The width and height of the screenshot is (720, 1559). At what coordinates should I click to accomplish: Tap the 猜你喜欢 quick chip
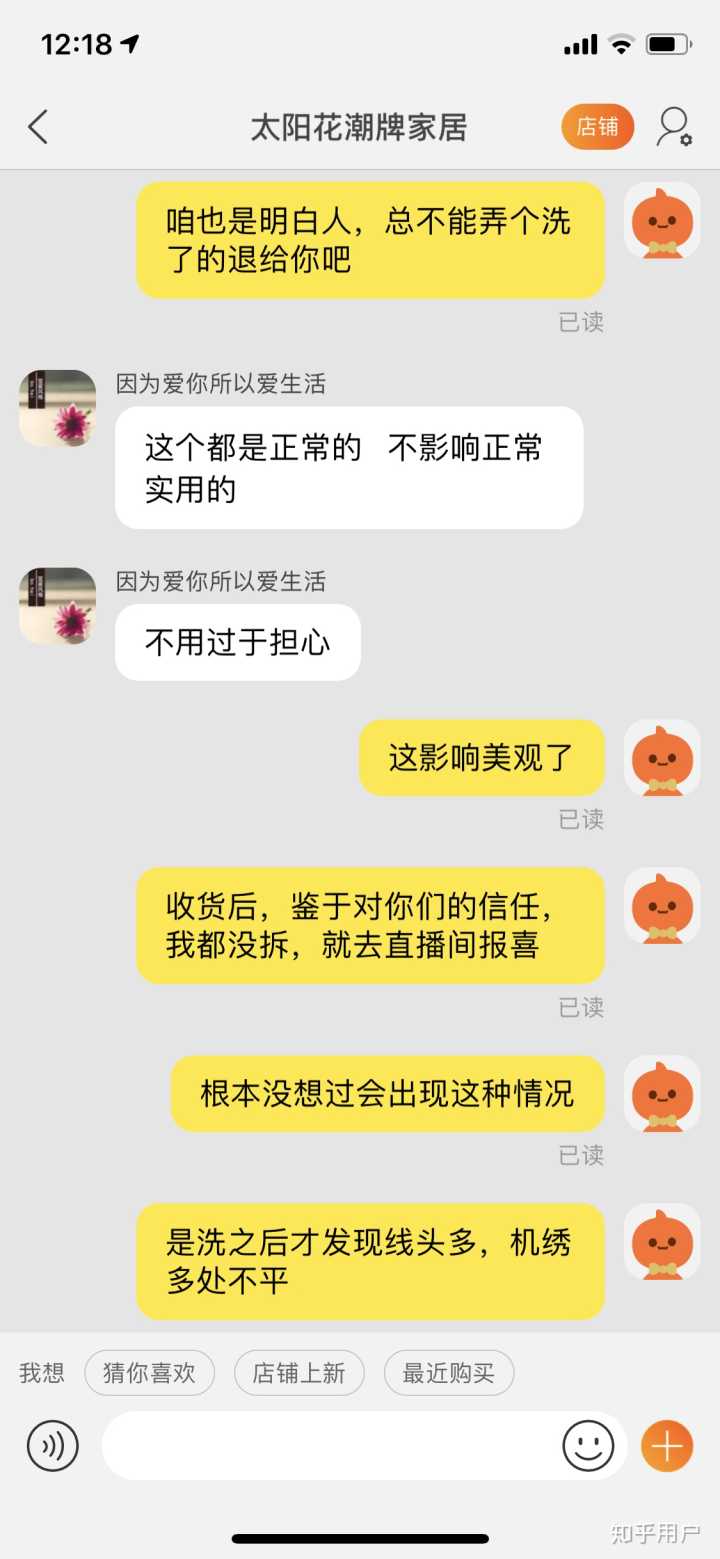coord(149,1373)
